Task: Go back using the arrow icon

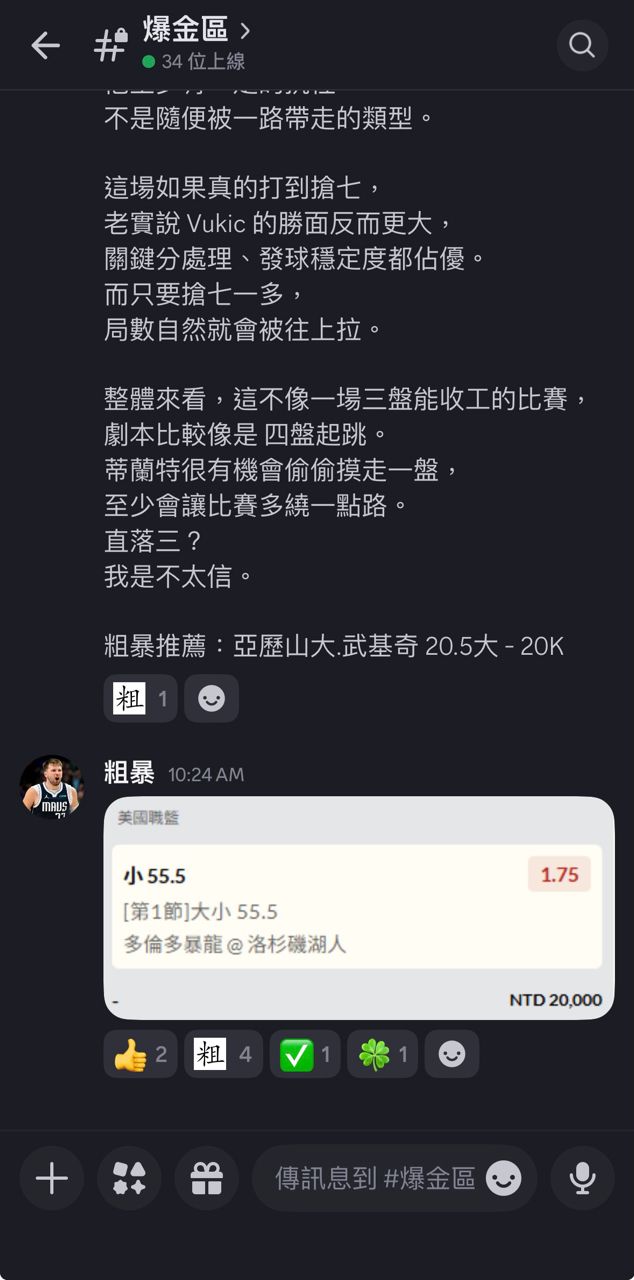Action: coord(45,45)
